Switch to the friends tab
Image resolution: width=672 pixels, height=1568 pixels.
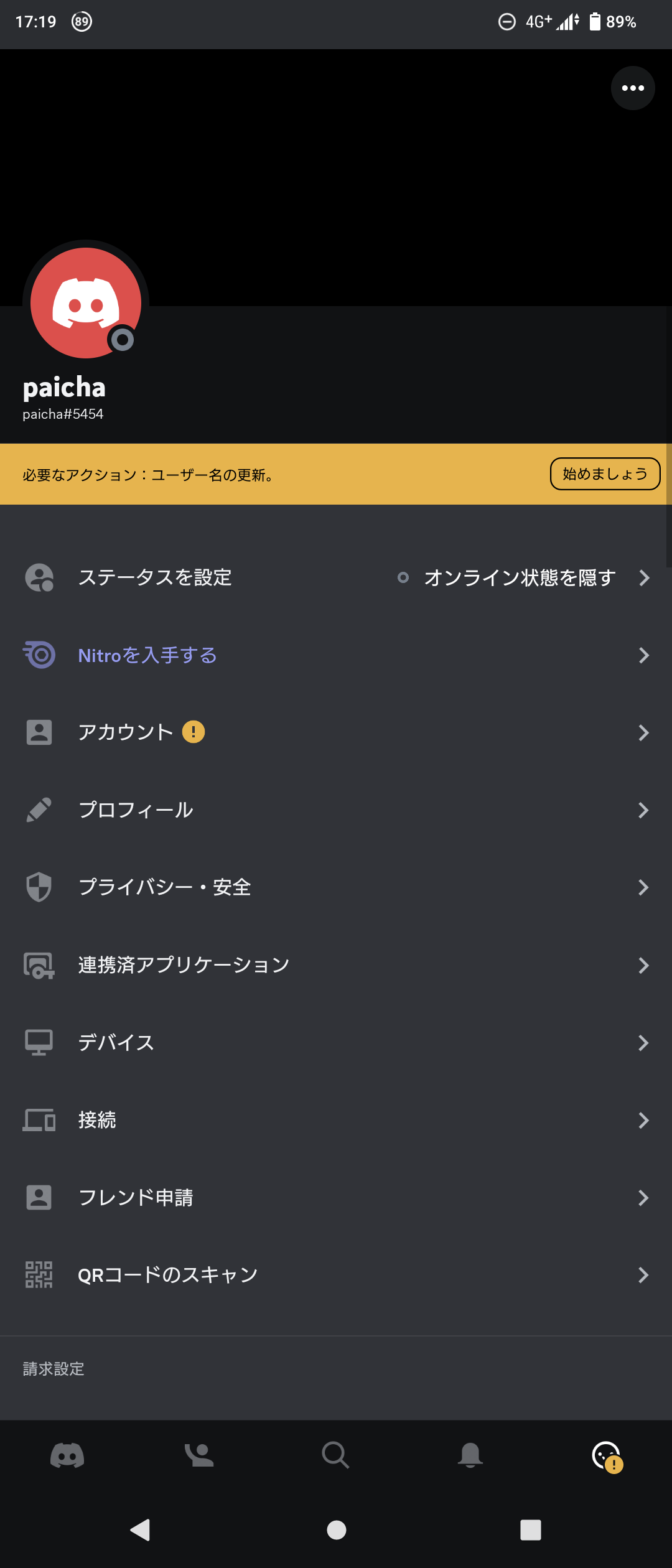click(200, 1456)
